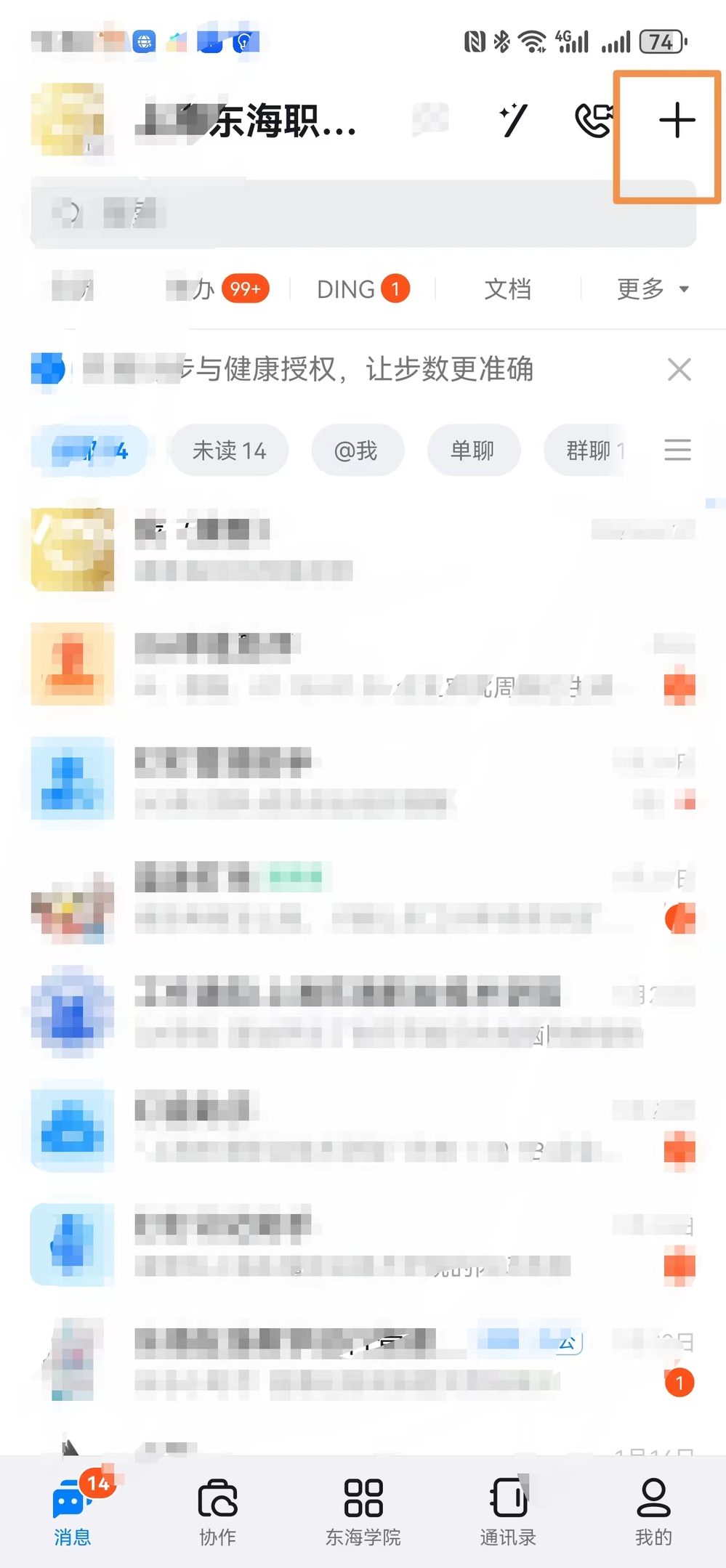This screenshot has width=726, height=1568.
Task: Filter by 未读 14 chip
Action: 229,451
